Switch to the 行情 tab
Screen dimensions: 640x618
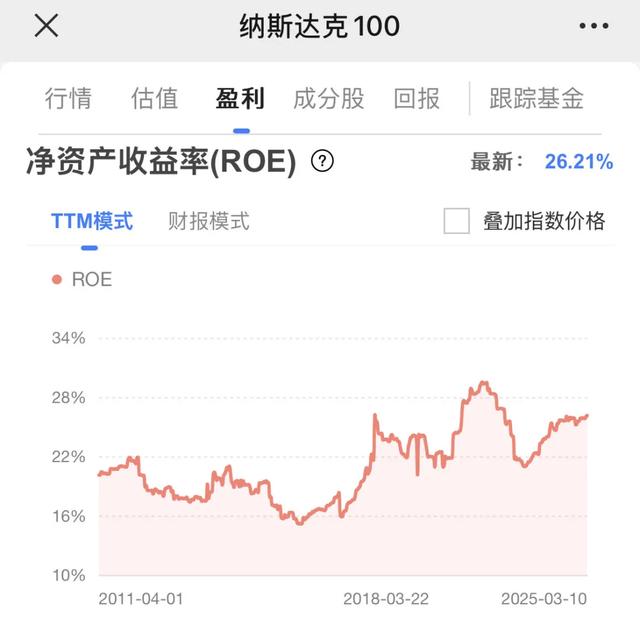click(68, 98)
